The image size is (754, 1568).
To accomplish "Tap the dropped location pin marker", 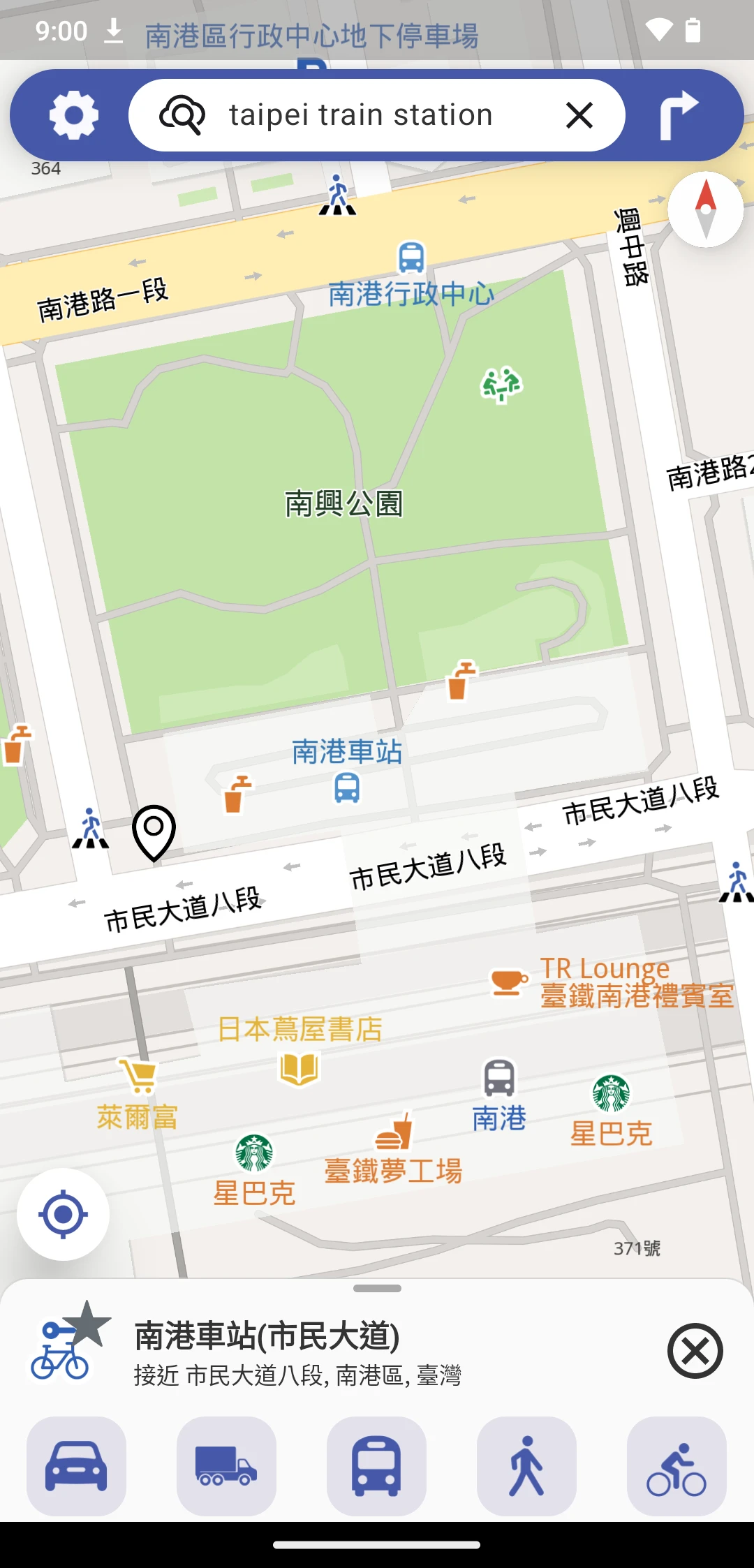I will [x=154, y=831].
